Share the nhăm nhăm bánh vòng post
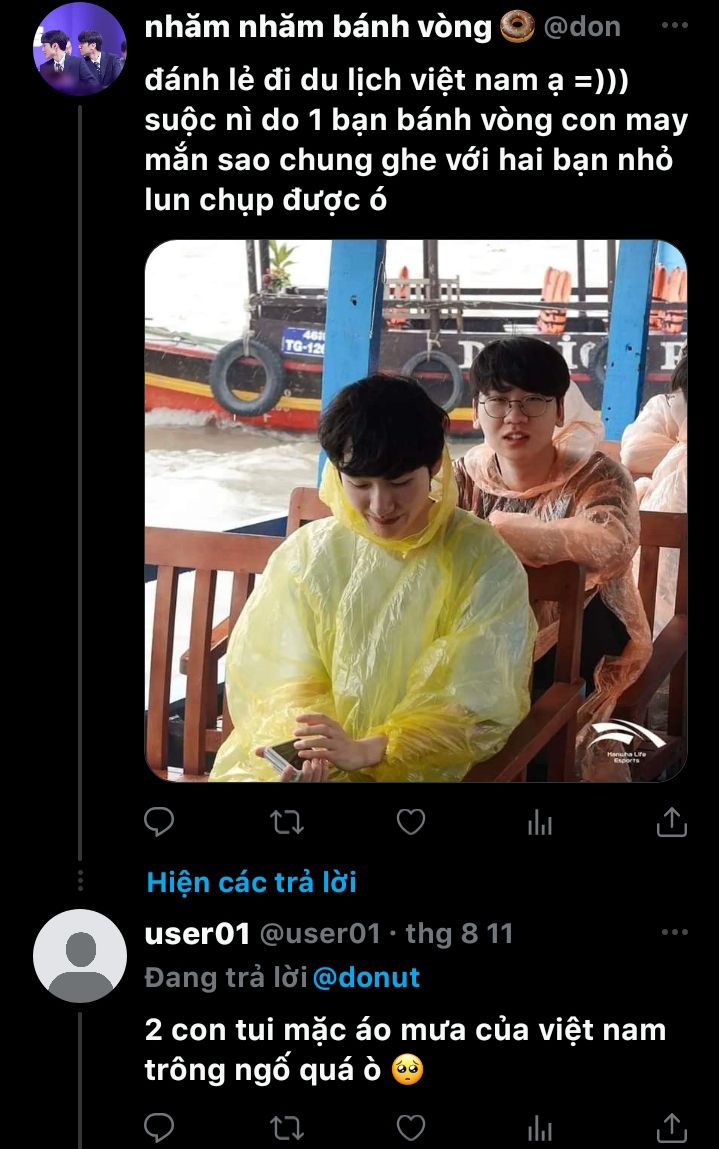 pos(671,822)
